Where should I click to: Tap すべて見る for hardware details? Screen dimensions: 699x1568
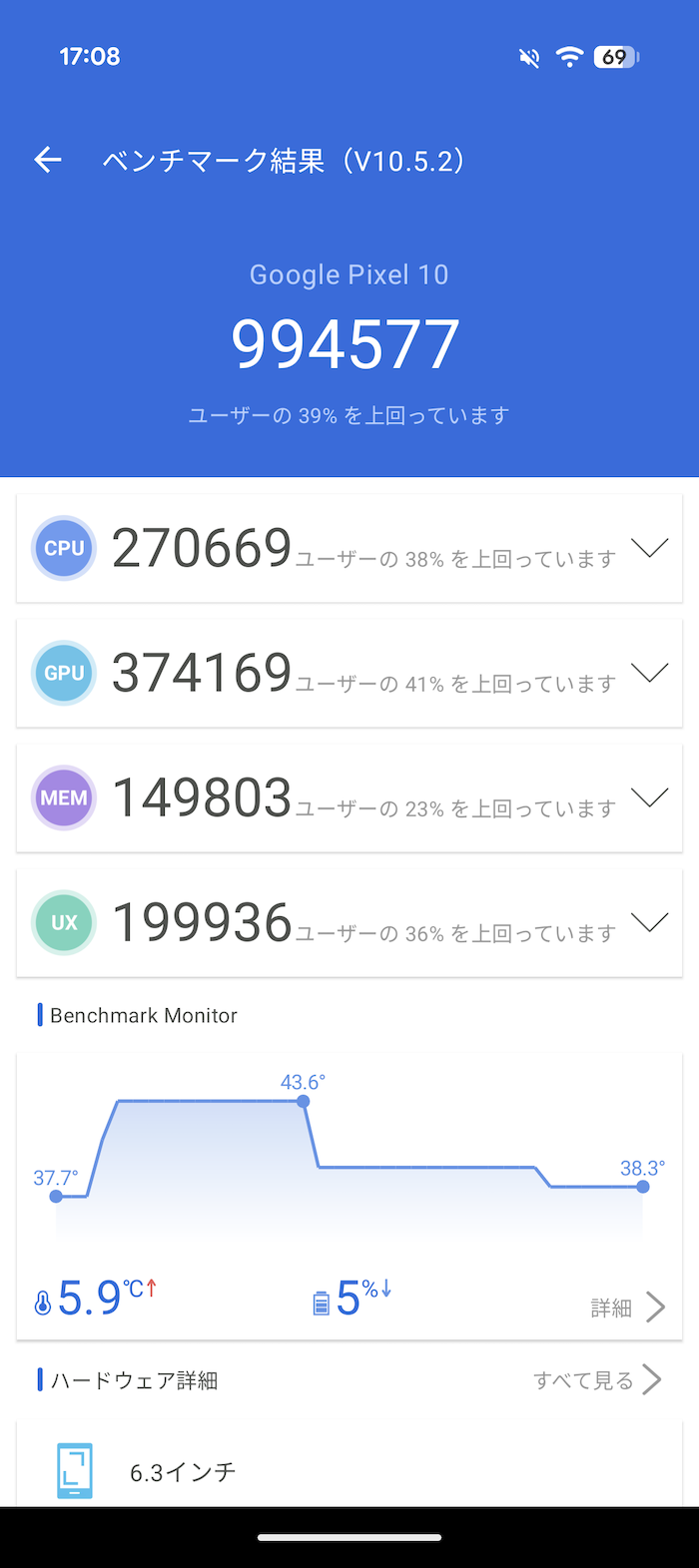point(597,1379)
